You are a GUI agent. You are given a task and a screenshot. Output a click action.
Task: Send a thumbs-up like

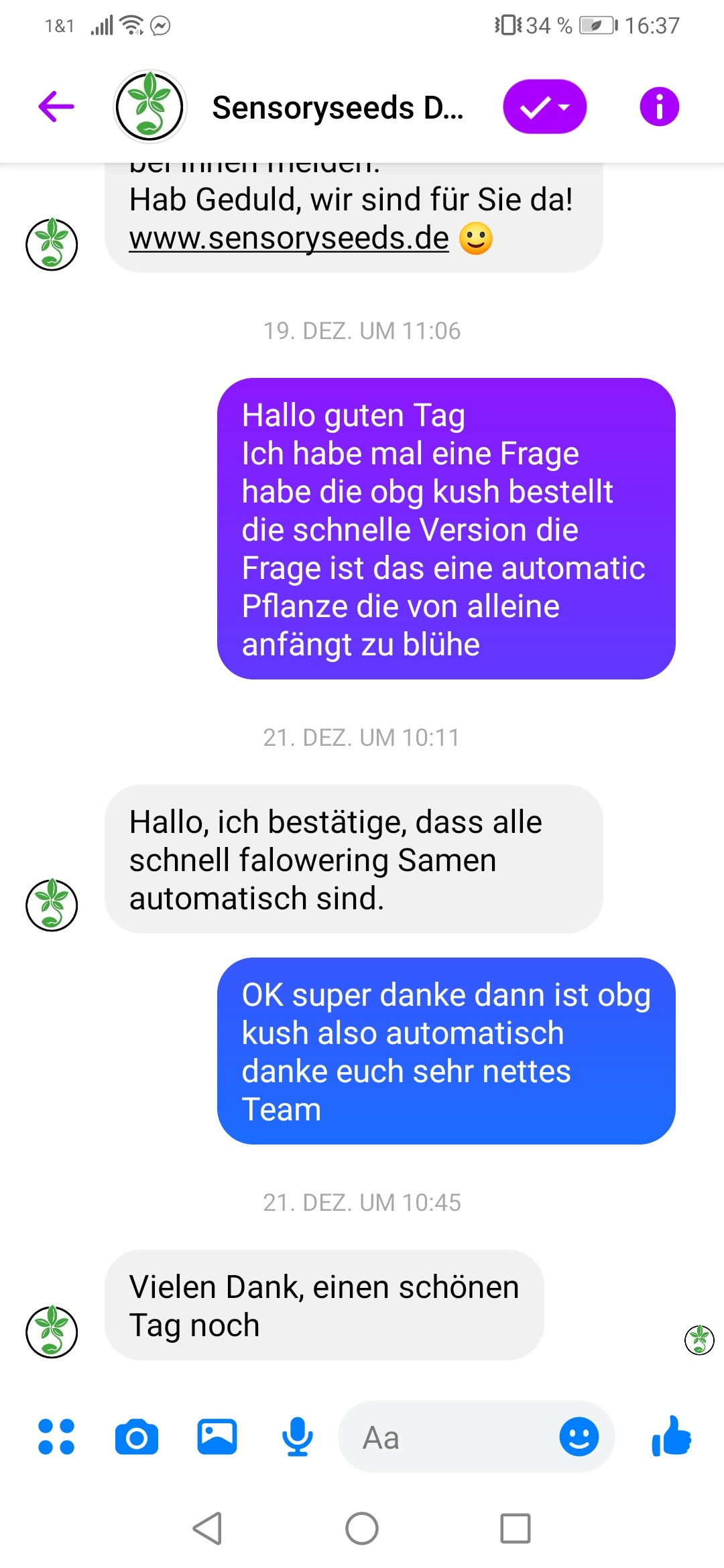coord(672,1437)
